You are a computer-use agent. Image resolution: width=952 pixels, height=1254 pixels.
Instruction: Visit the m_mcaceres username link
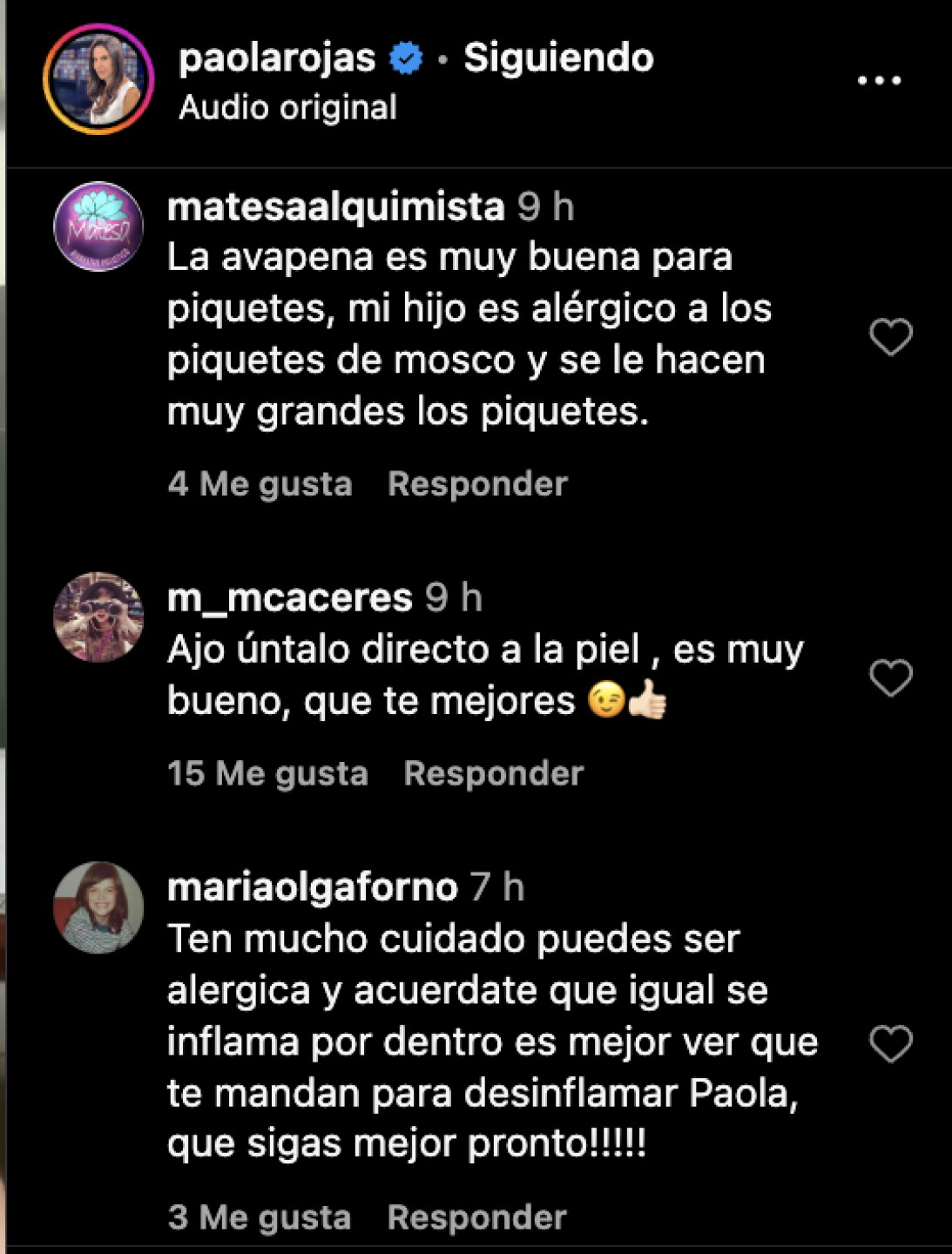pyautogui.click(x=289, y=598)
